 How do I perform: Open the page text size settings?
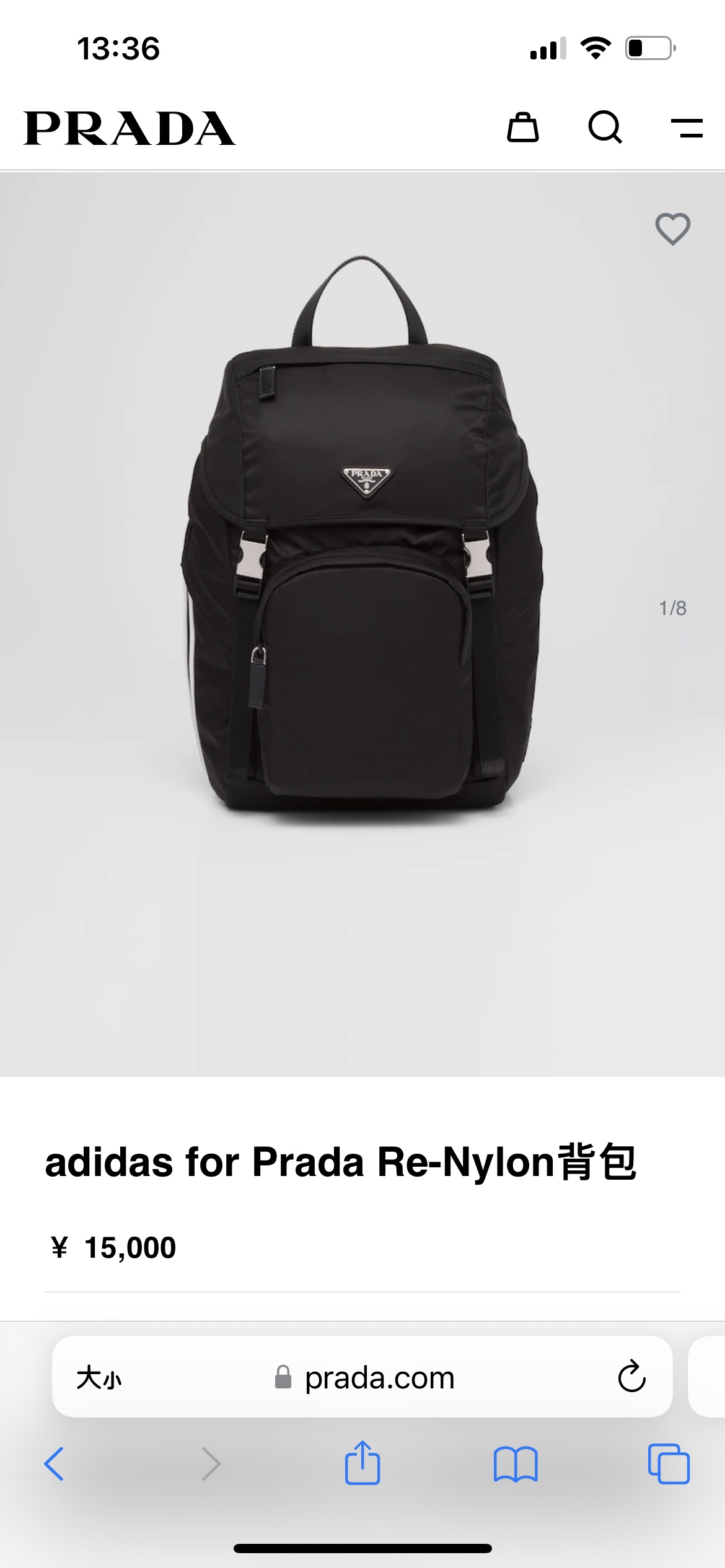[x=99, y=1378]
